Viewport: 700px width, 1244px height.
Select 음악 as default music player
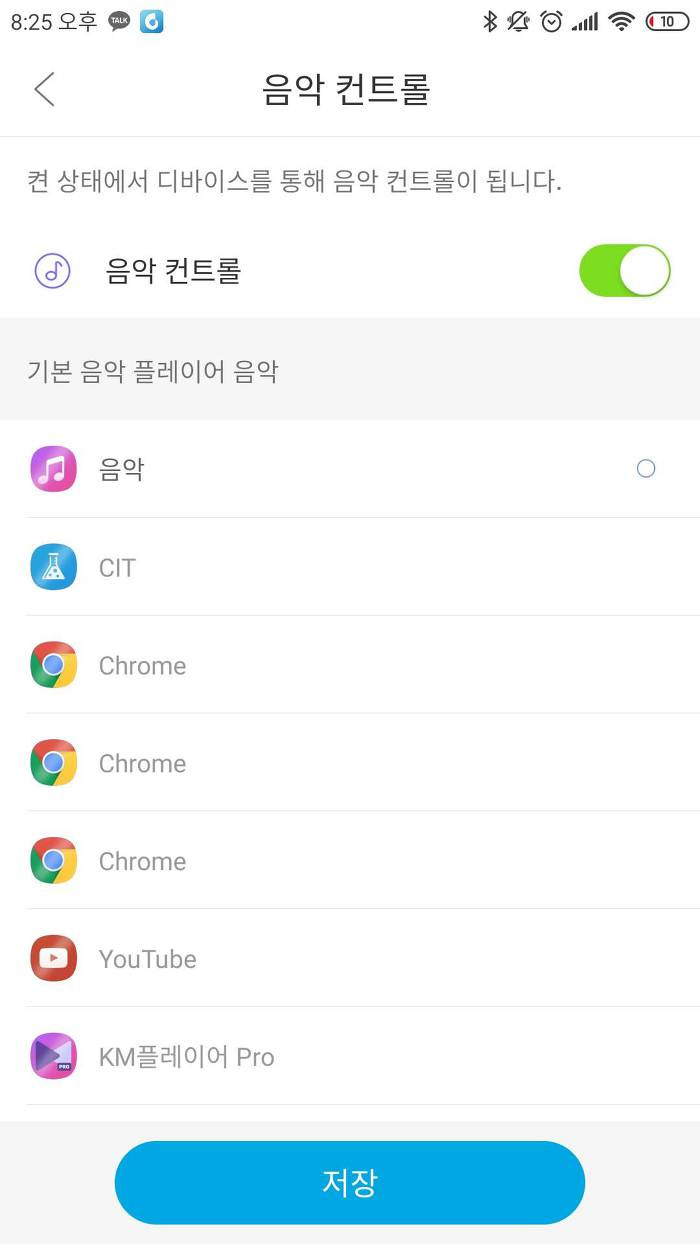pyautogui.click(x=350, y=469)
